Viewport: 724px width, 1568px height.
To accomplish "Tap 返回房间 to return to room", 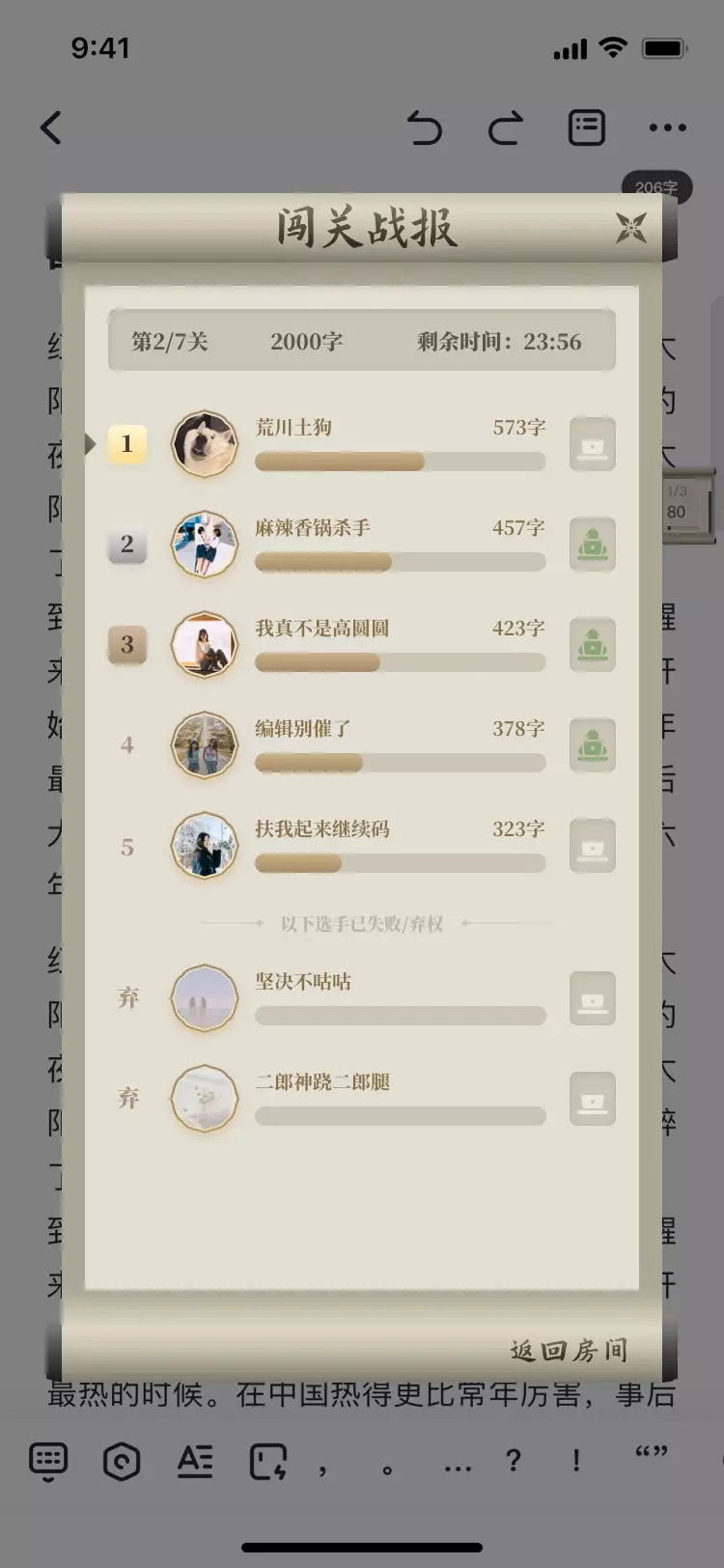I will point(570,1350).
